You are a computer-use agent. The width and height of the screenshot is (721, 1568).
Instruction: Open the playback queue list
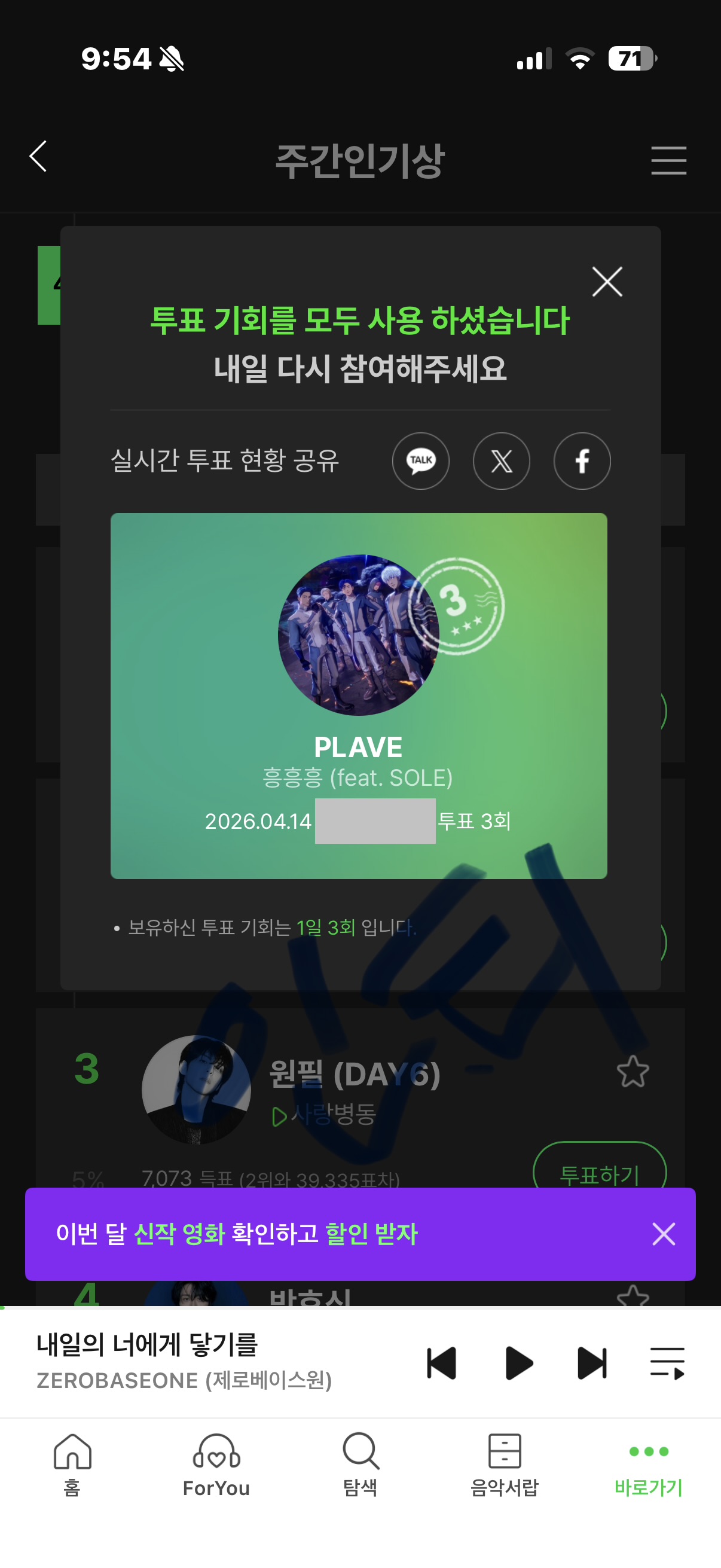(667, 1362)
